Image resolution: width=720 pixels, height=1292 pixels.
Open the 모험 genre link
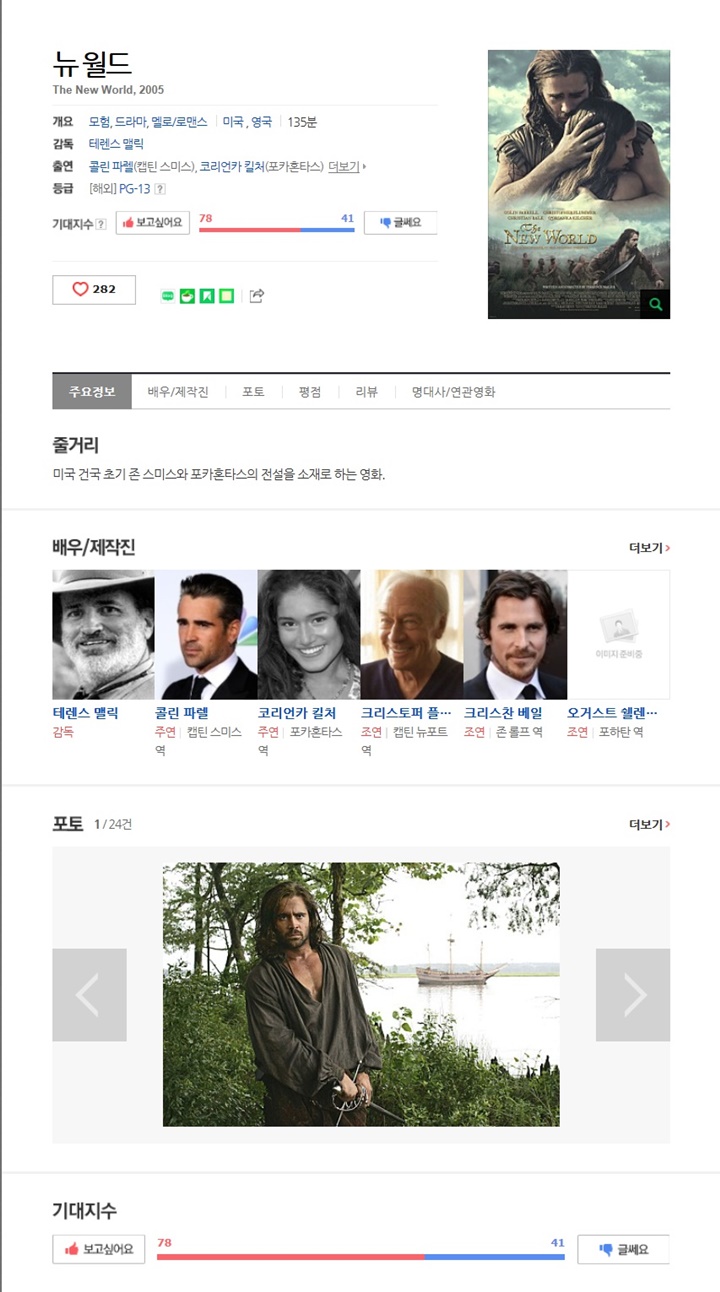coord(99,121)
